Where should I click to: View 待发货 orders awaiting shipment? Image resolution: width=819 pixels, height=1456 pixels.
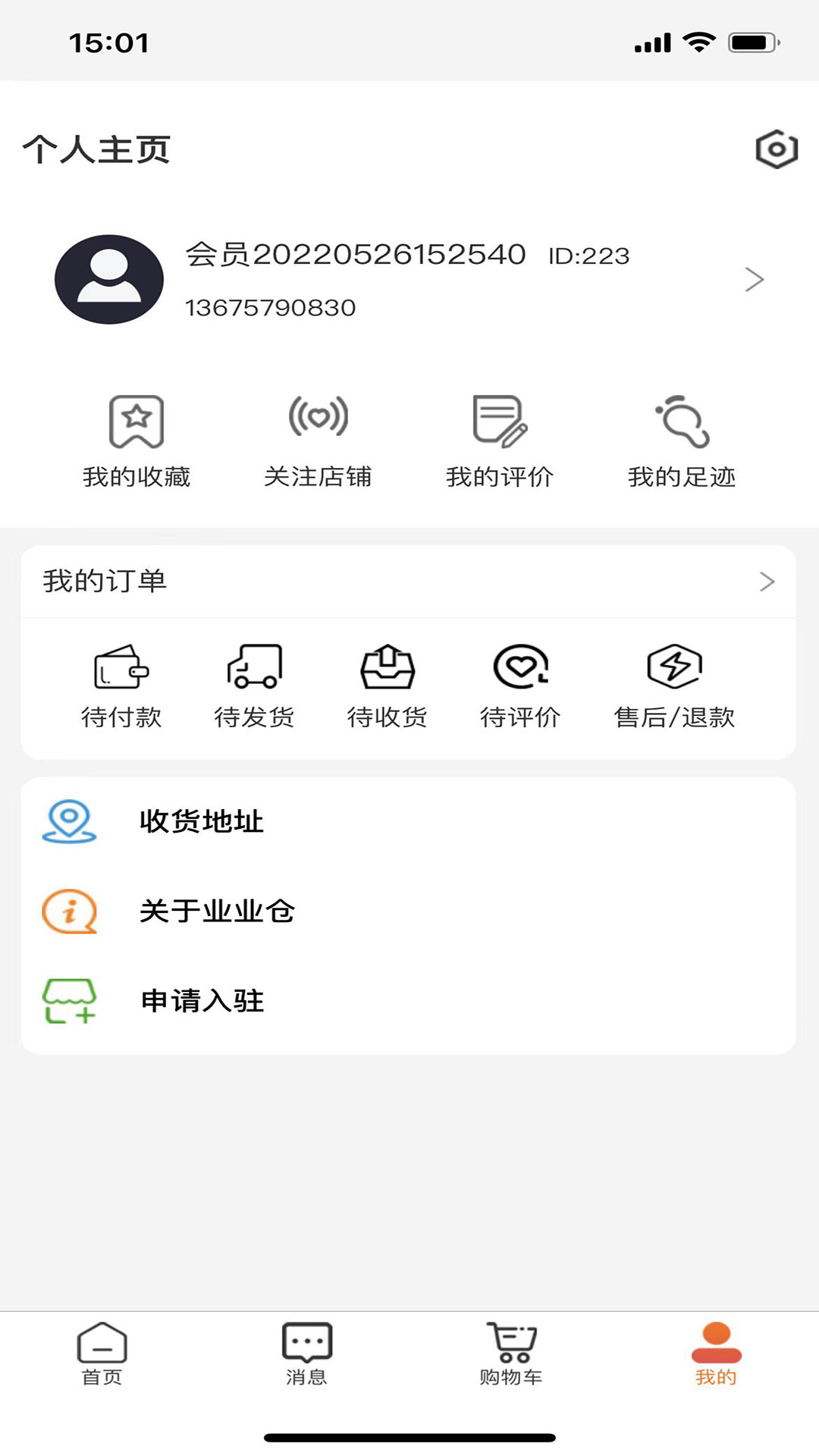[254, 686]
